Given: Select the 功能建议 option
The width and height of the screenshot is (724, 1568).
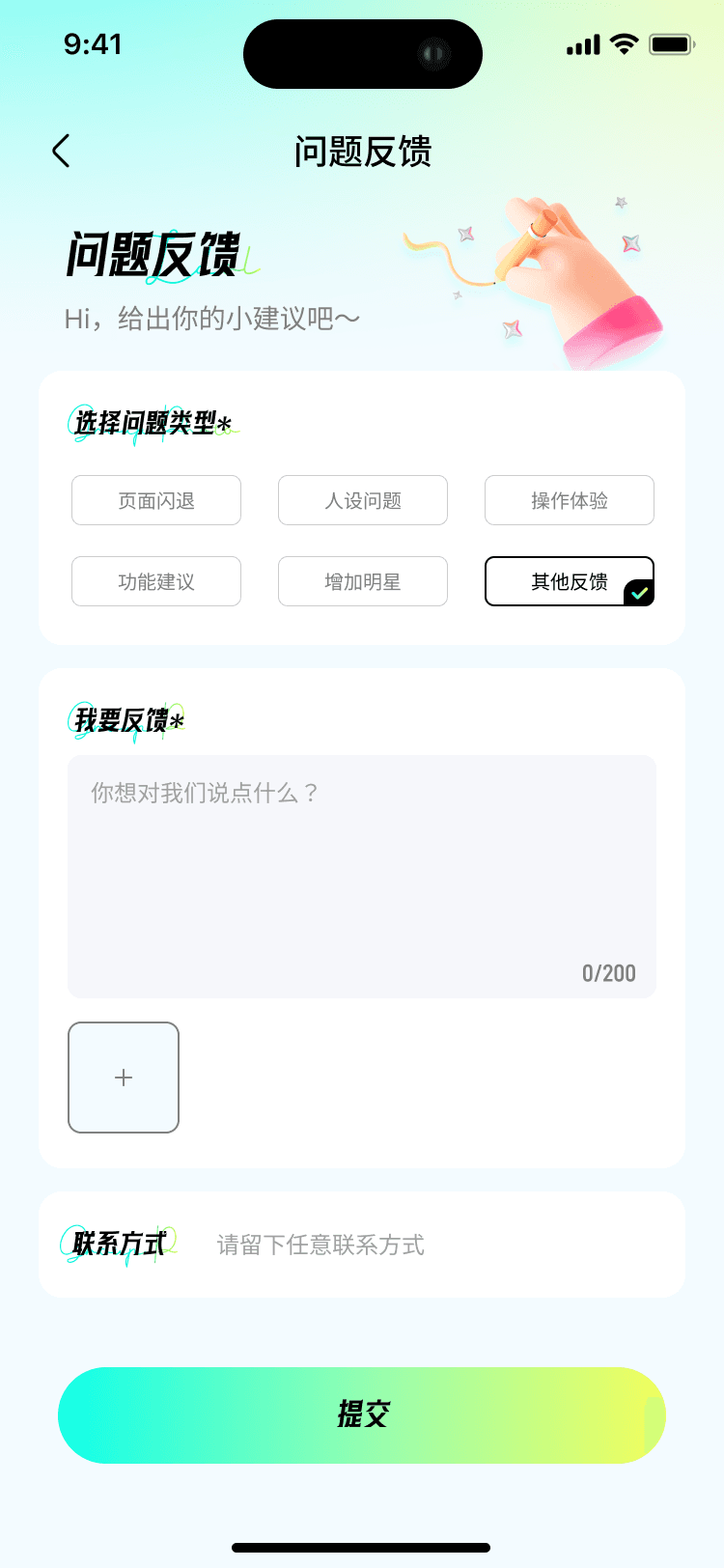Looking at the screenshot, I should [x=156, y=581].
